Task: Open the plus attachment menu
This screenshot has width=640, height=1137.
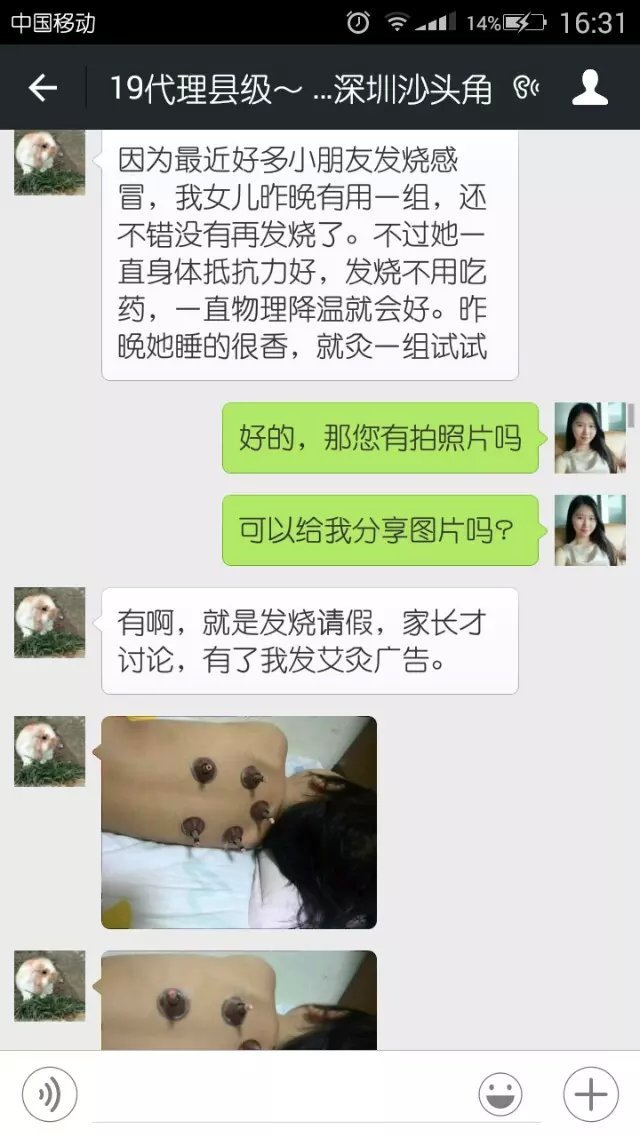Action: (590, 1094)
